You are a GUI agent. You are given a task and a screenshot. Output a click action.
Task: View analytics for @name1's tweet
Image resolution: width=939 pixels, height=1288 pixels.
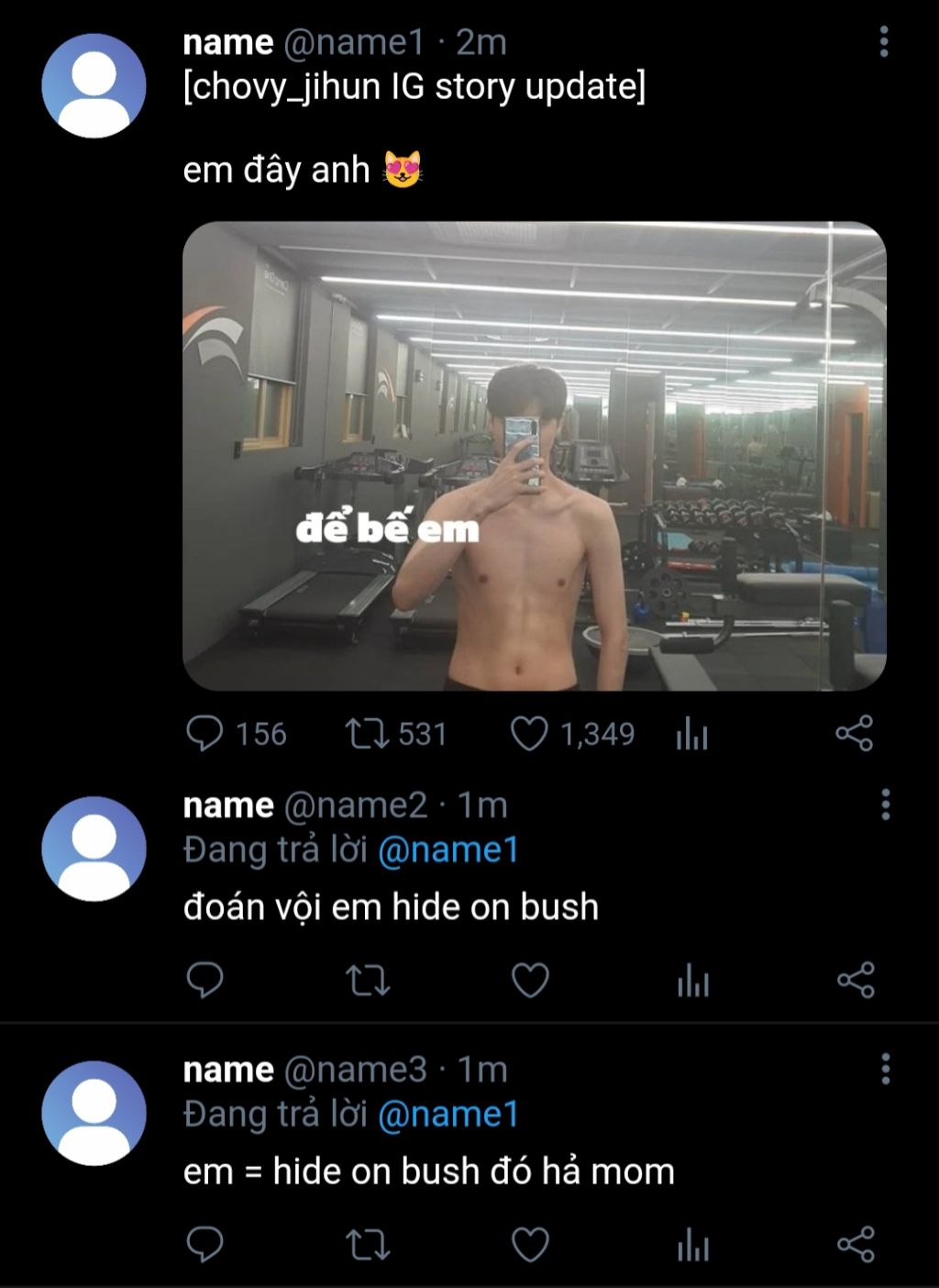click(x=692, y=735)
